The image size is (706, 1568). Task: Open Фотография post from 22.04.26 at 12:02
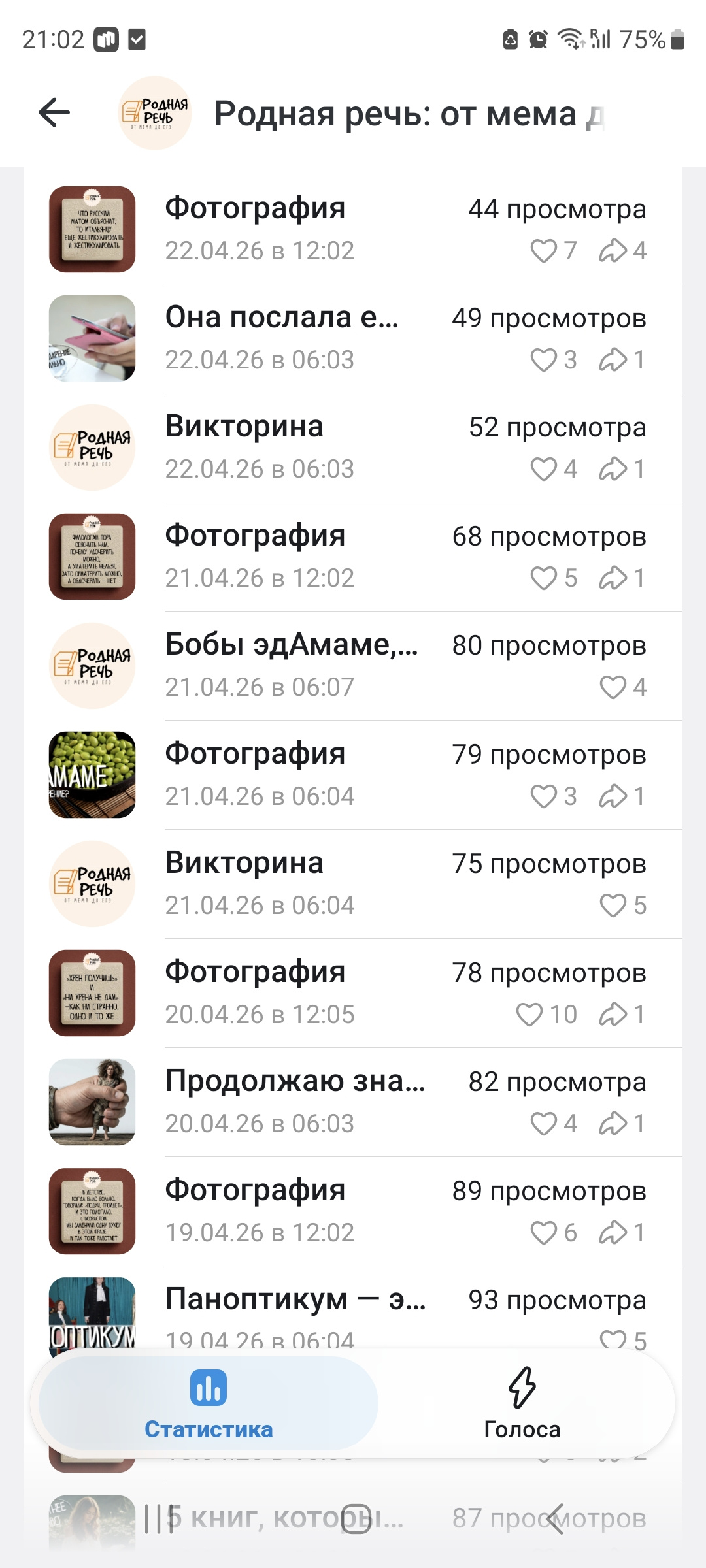353,229
